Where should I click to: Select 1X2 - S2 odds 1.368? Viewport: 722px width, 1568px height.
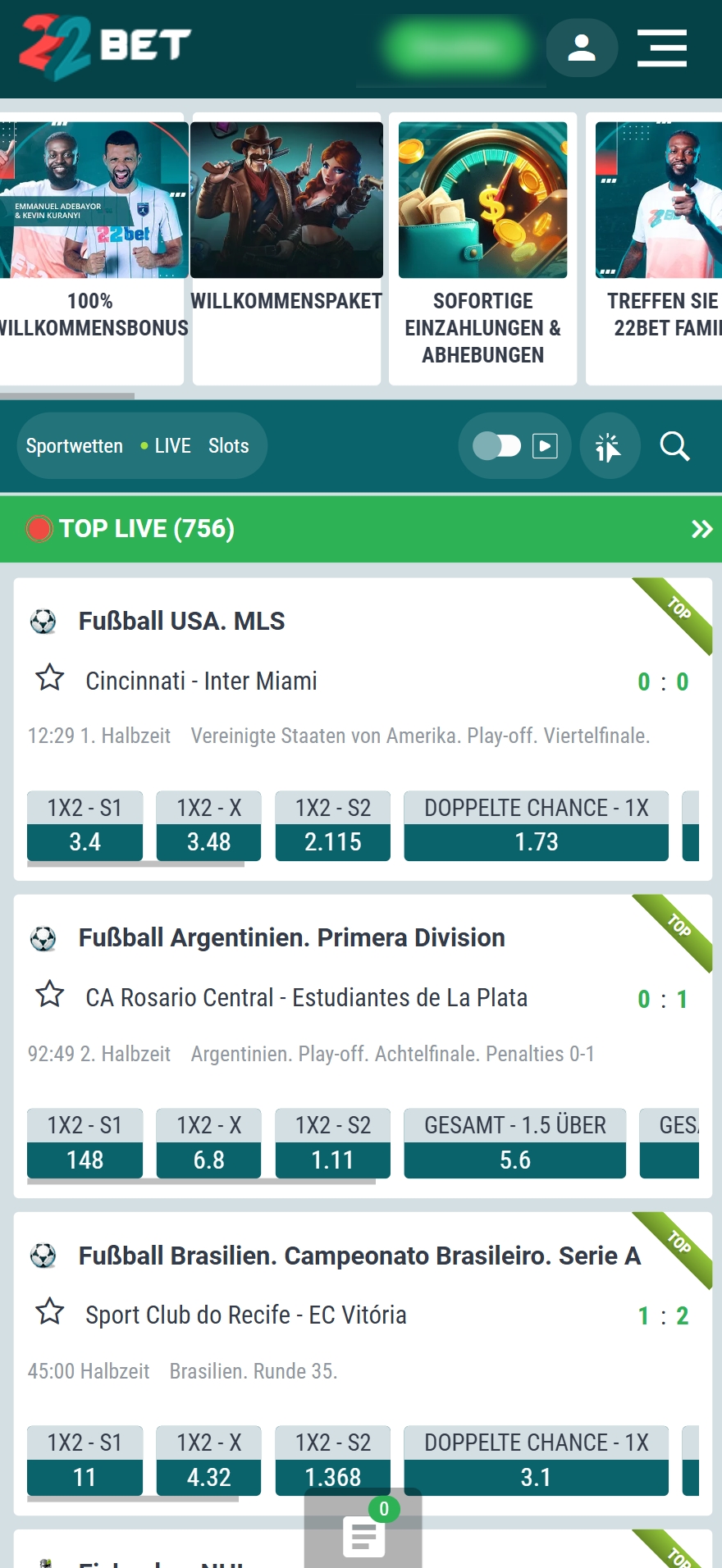click(x=332, y=1476)
